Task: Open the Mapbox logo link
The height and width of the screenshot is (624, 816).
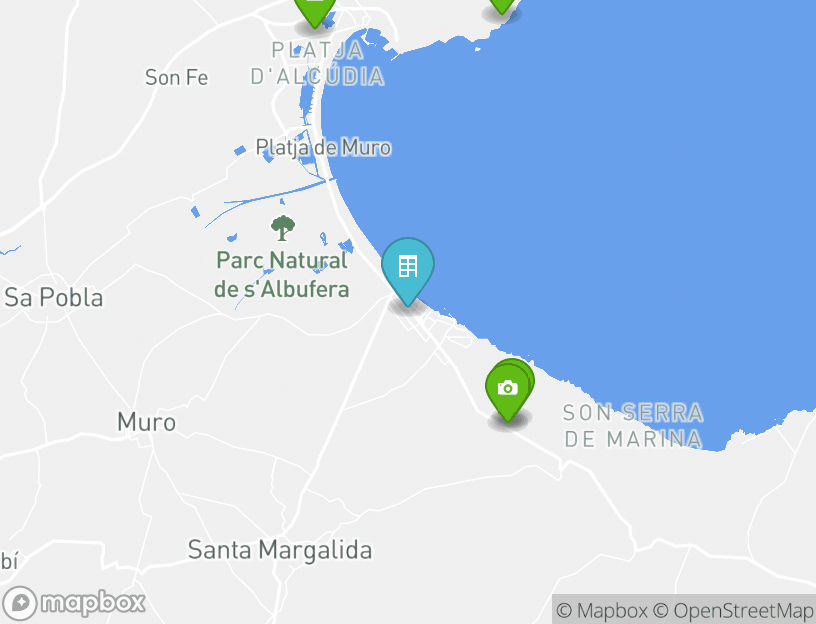Action: (x=75, y=603)
